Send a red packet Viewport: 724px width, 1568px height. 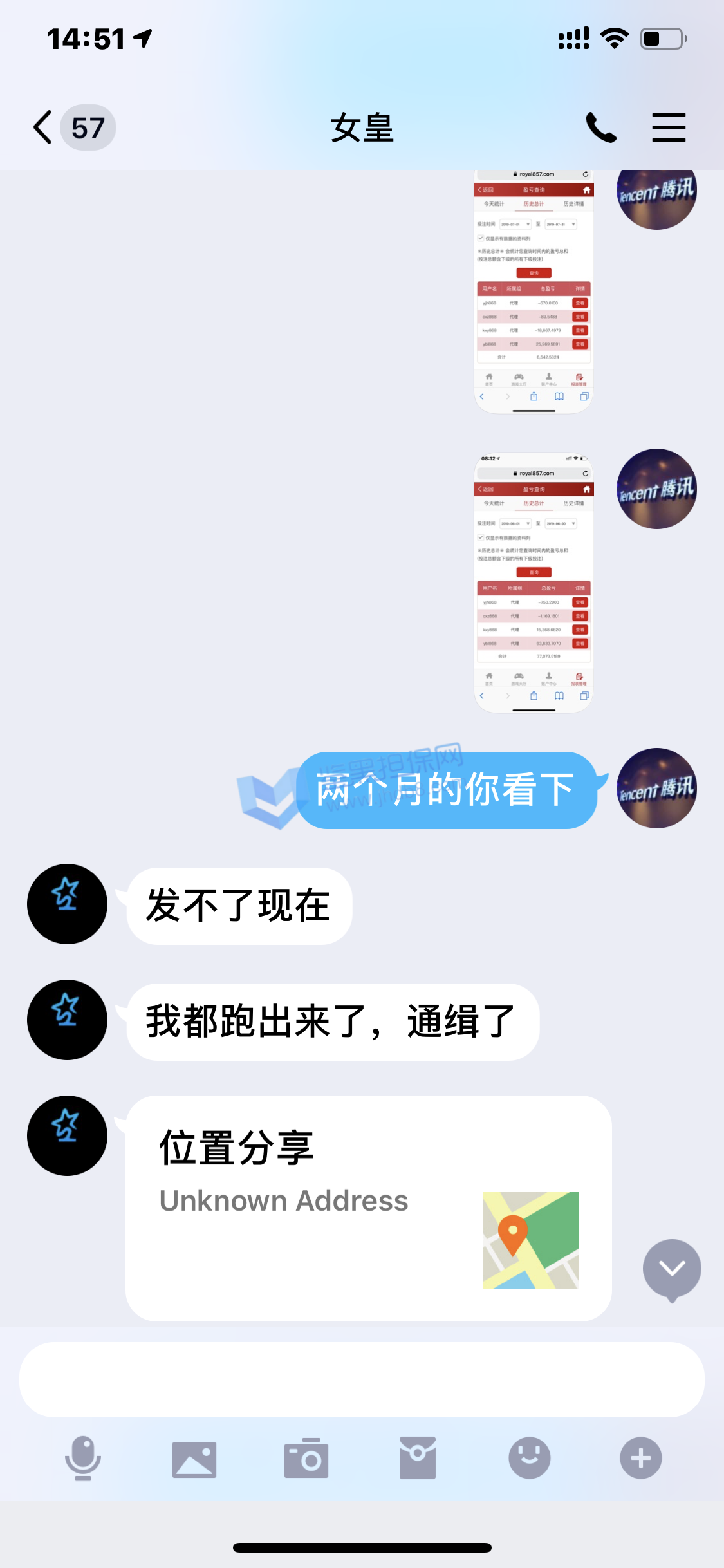pyautogui.click(x=418, y=1458)
